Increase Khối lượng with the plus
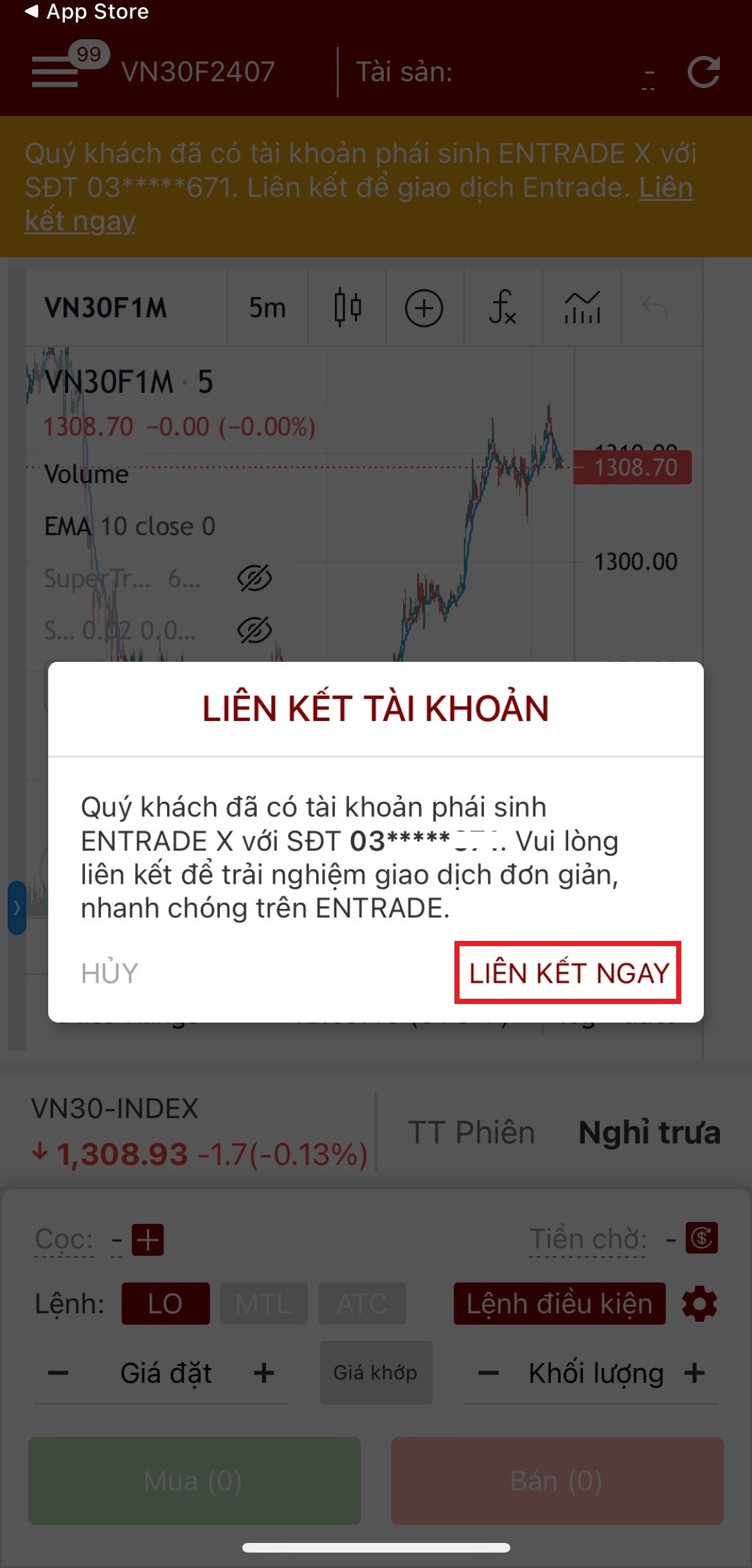The height and width of the screenshot is (1568, 752). [x=695, y=1373]
